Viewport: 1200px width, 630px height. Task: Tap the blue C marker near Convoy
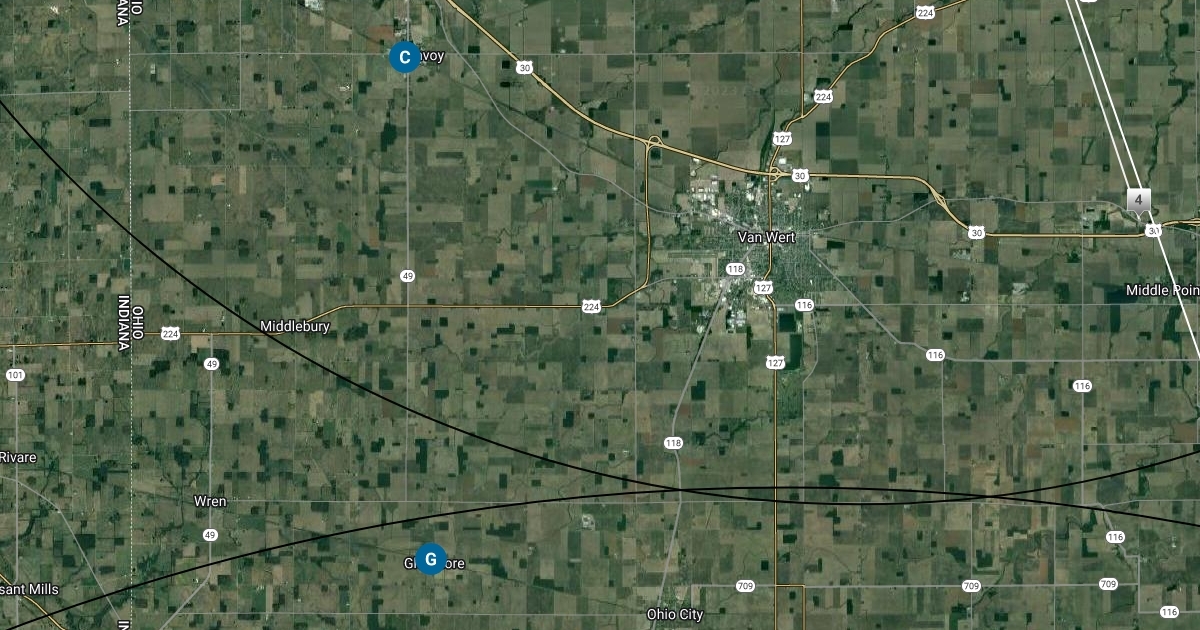[404, 57]
